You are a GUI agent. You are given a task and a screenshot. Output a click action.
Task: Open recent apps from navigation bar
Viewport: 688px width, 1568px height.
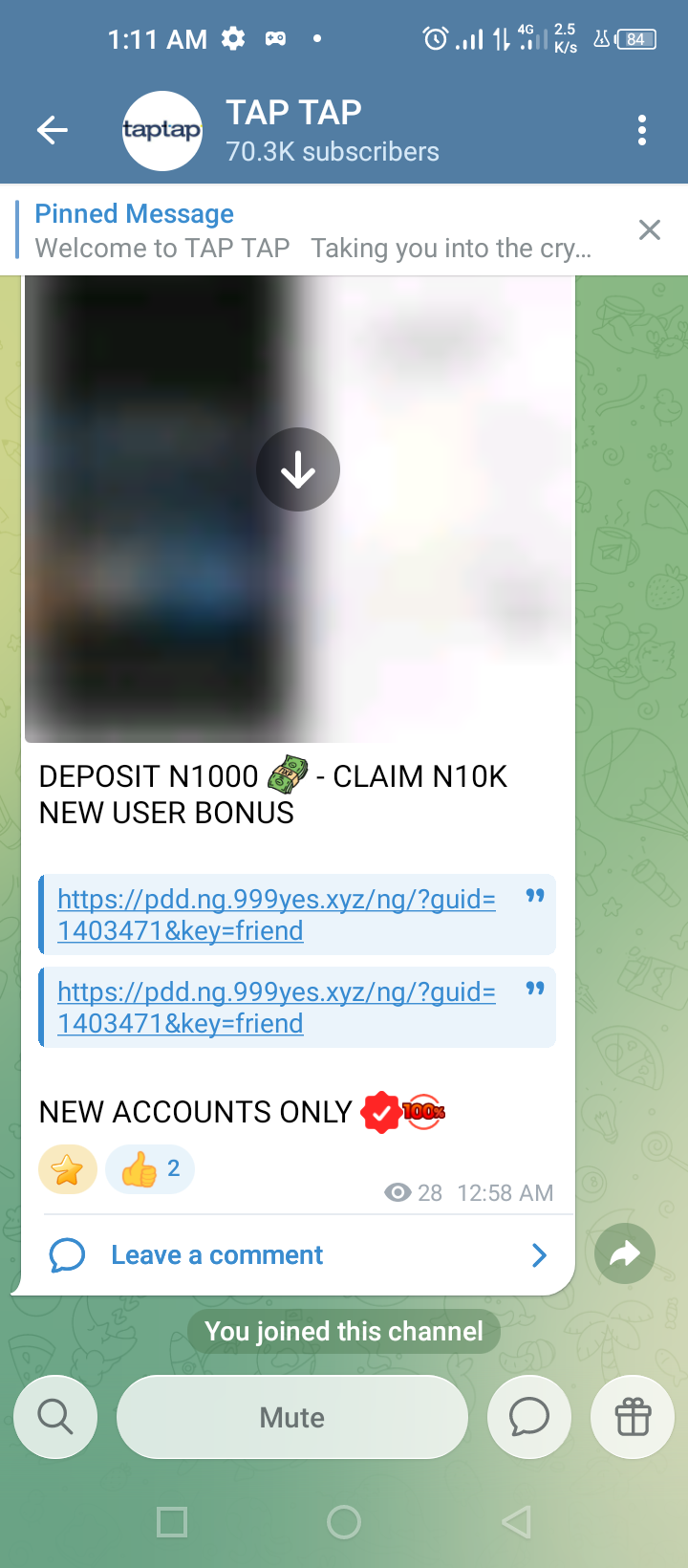(172, 1521)
